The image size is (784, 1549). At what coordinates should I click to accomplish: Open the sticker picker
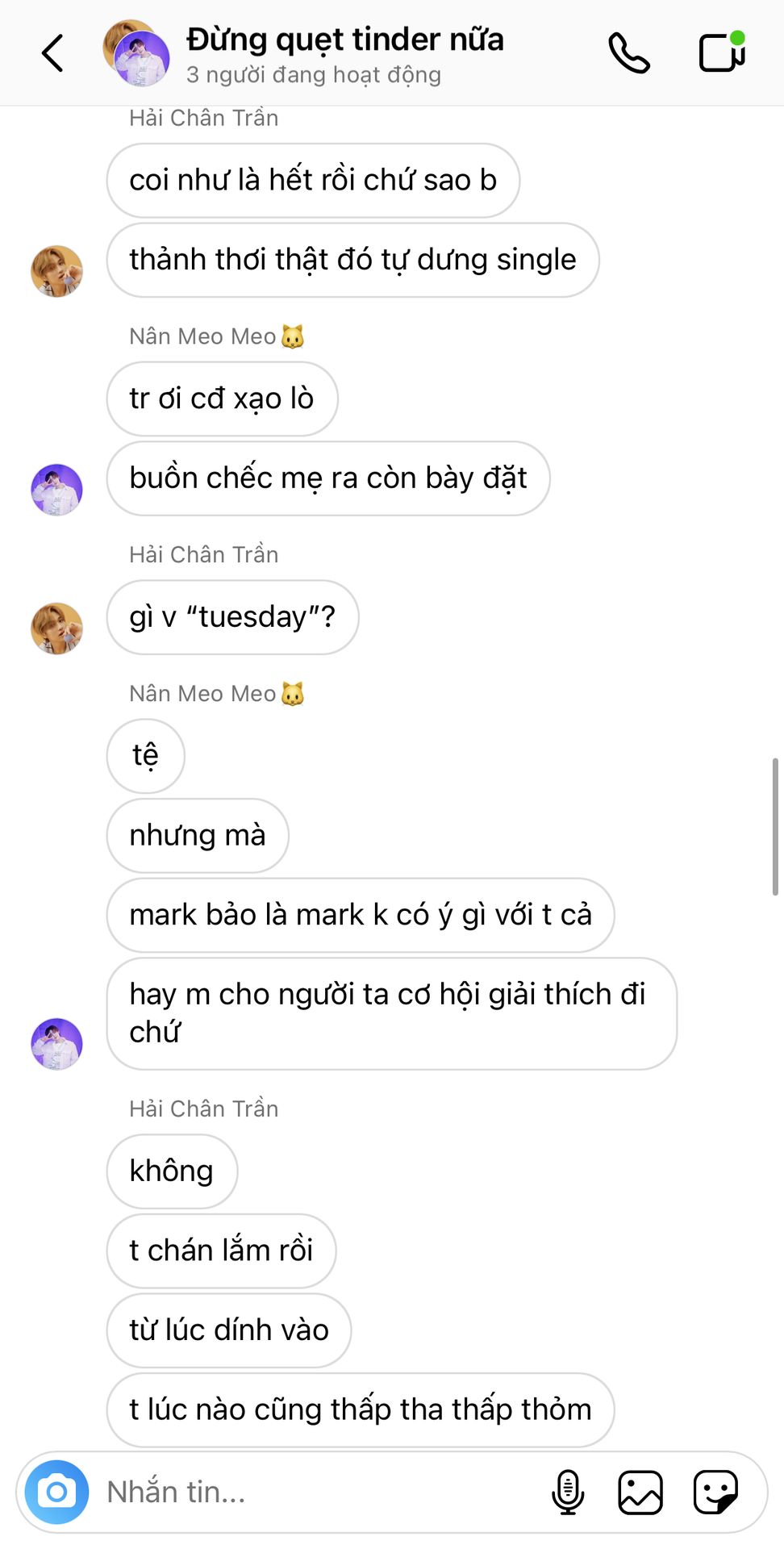coord(715,1492)
